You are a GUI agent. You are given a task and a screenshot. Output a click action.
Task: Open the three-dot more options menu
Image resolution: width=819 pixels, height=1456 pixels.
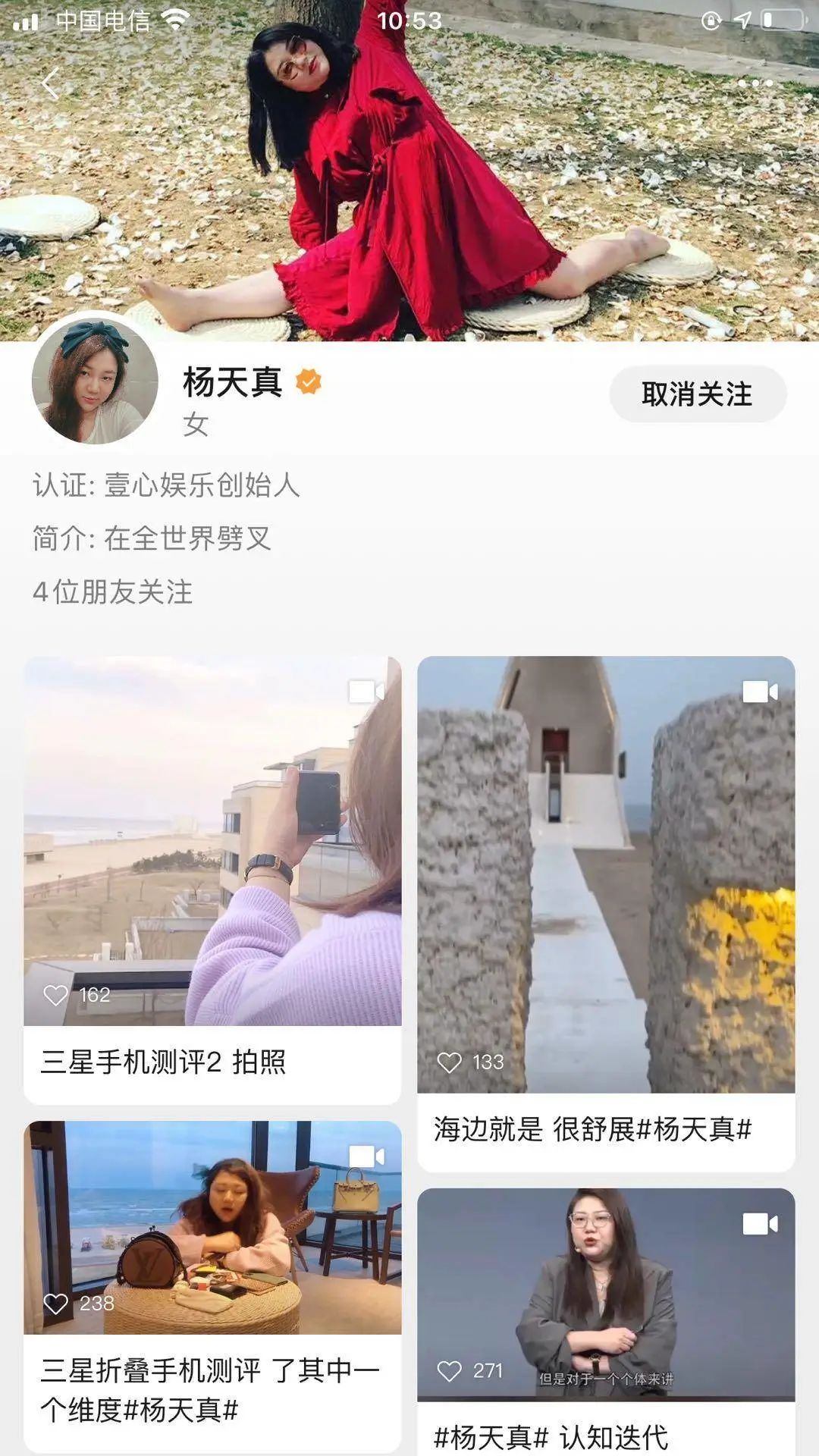tap(755, 83)
